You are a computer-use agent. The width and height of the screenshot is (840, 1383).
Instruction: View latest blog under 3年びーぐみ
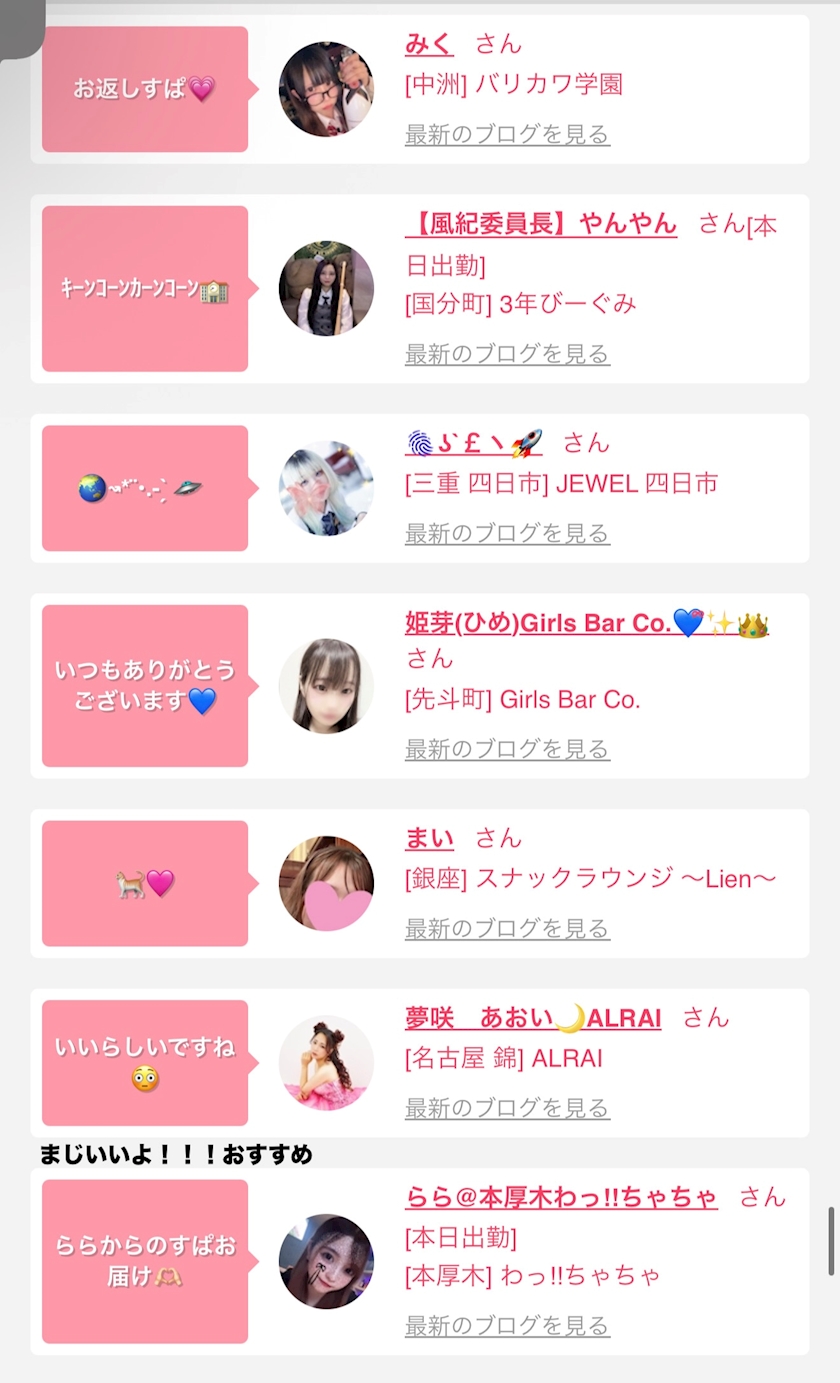(x=507, y=354)
